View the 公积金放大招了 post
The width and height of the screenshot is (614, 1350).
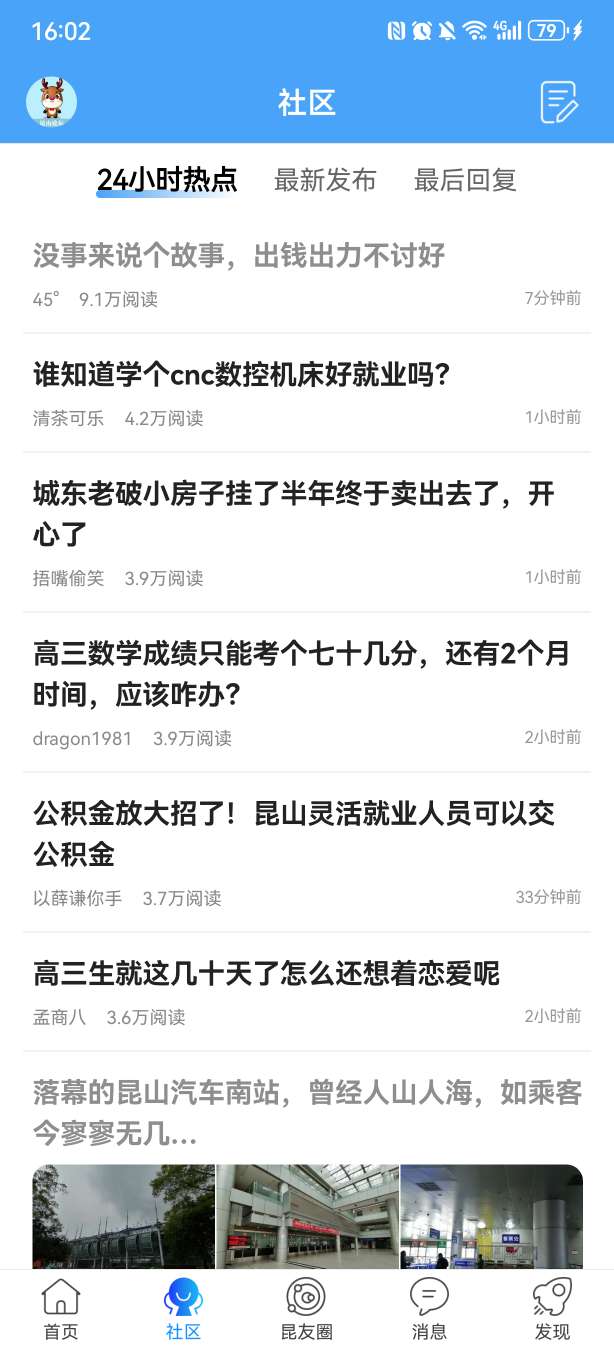[294, 834]
